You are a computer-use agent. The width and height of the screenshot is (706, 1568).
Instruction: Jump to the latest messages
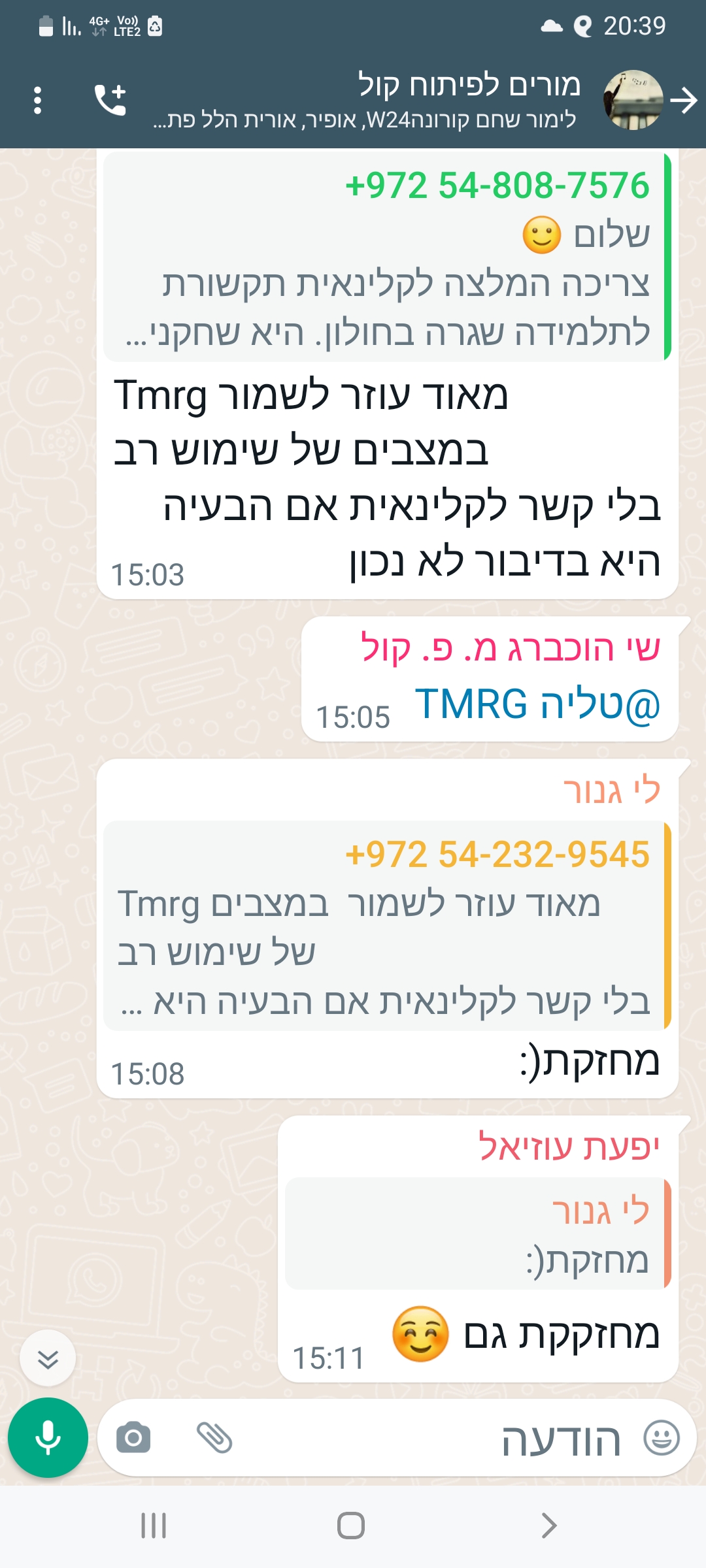pyautogui.click(x=48, y=1359)
